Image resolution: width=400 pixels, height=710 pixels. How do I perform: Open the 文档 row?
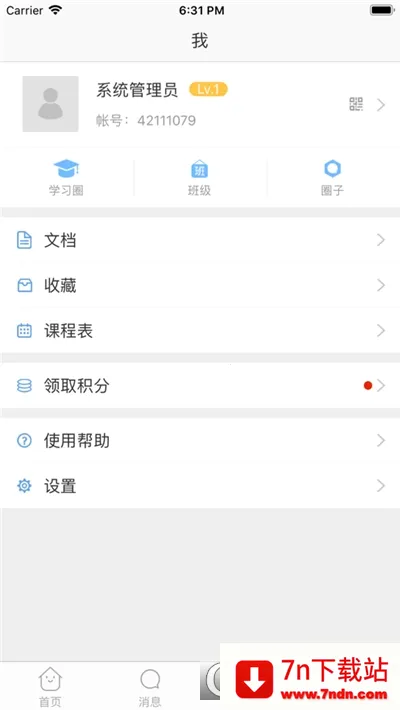point(200,240)
